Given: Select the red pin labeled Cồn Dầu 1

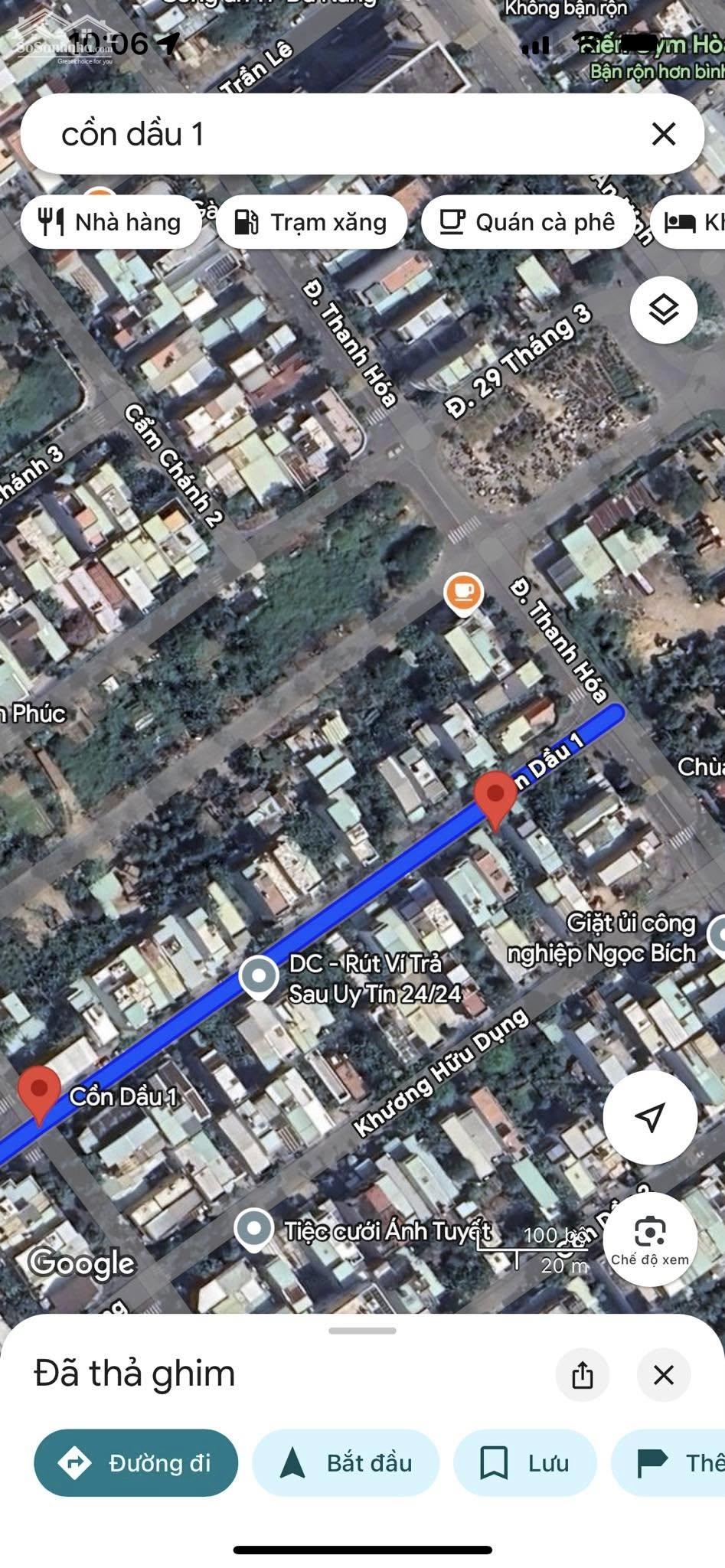Looking at the screenshot, I should [x=39, y=1096].
